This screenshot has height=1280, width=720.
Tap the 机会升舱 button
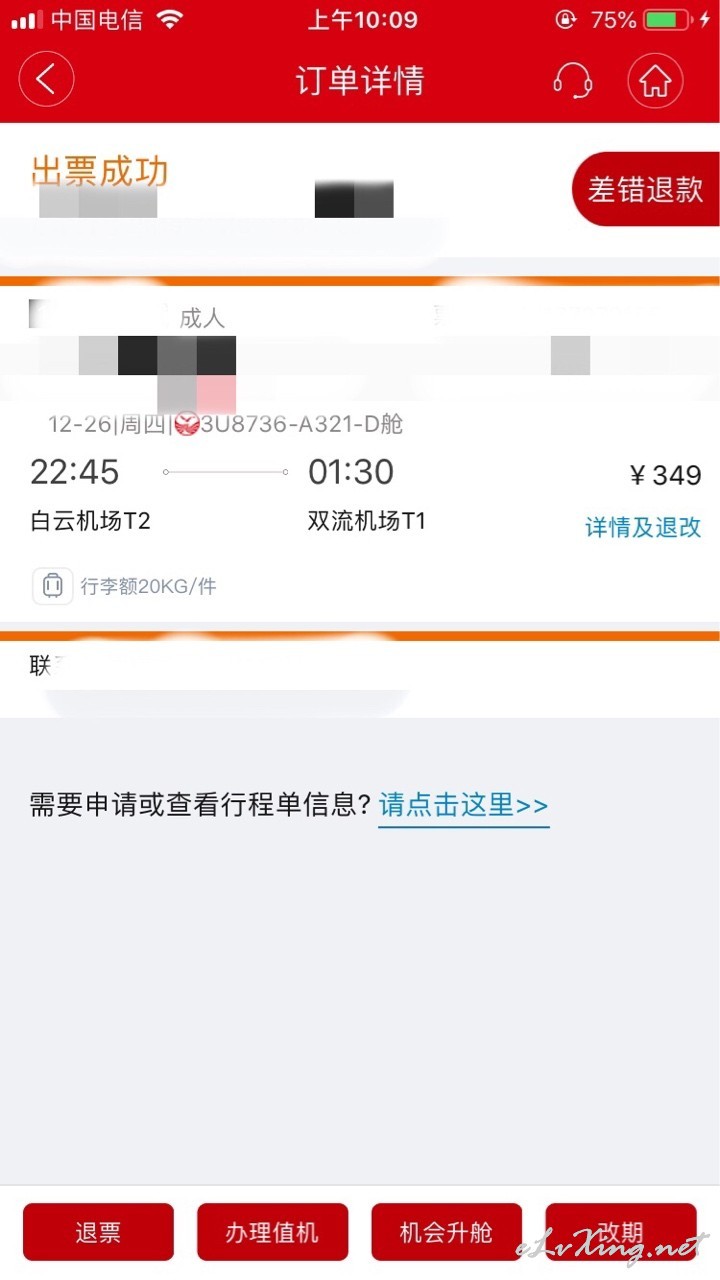(446, 1232)
